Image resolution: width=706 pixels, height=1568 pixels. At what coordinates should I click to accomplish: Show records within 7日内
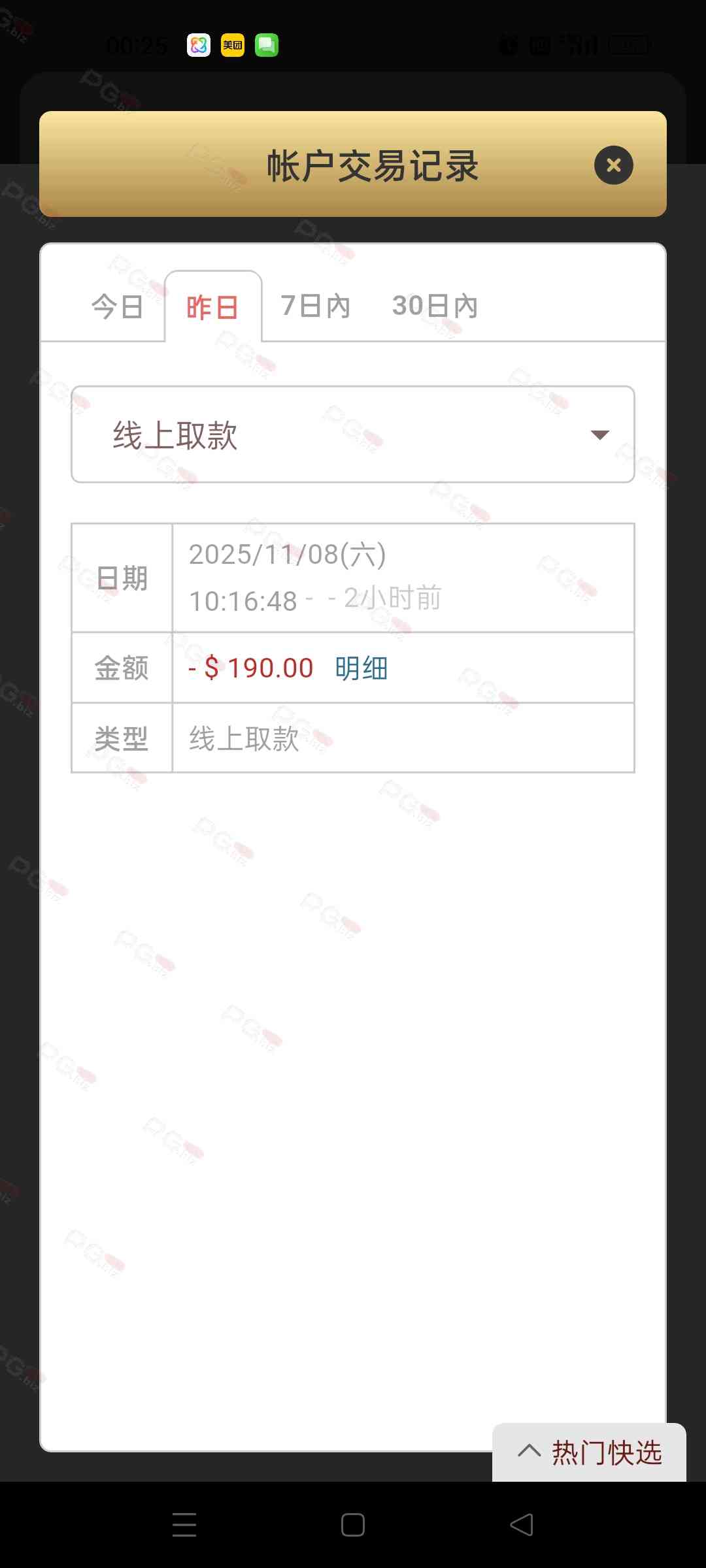(316, 306)
